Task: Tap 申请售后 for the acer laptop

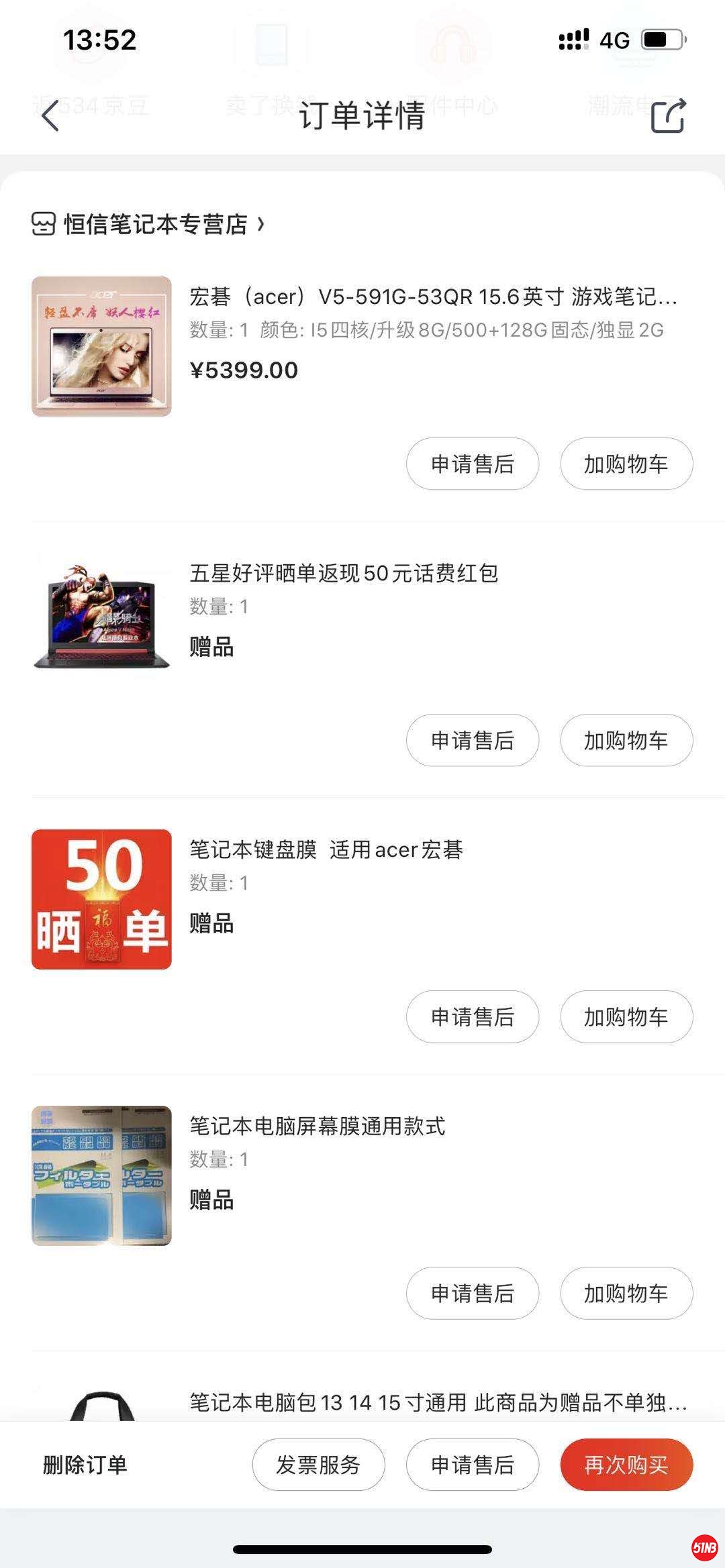Action: tap(472, 464)
